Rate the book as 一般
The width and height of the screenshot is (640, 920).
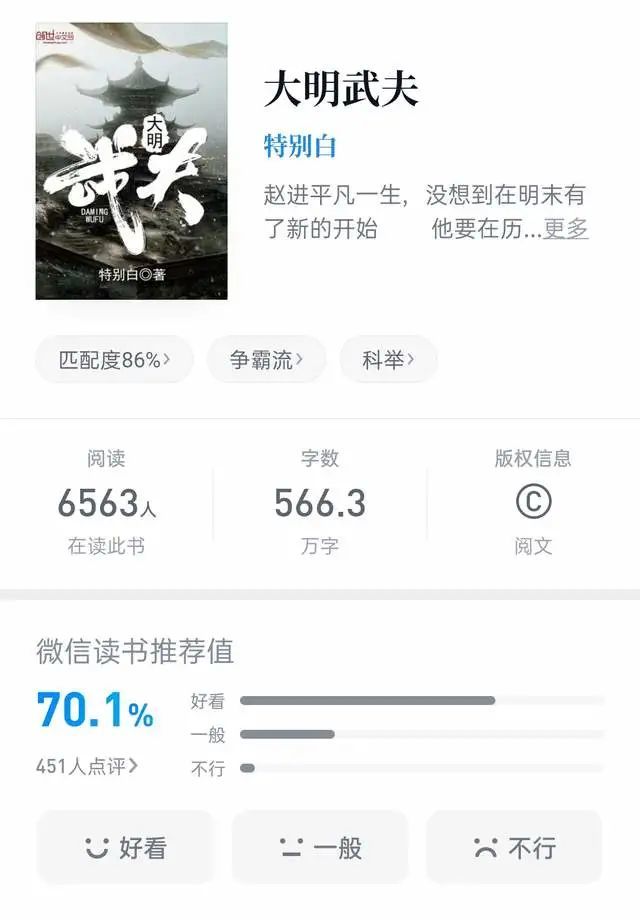click(320, 848)
